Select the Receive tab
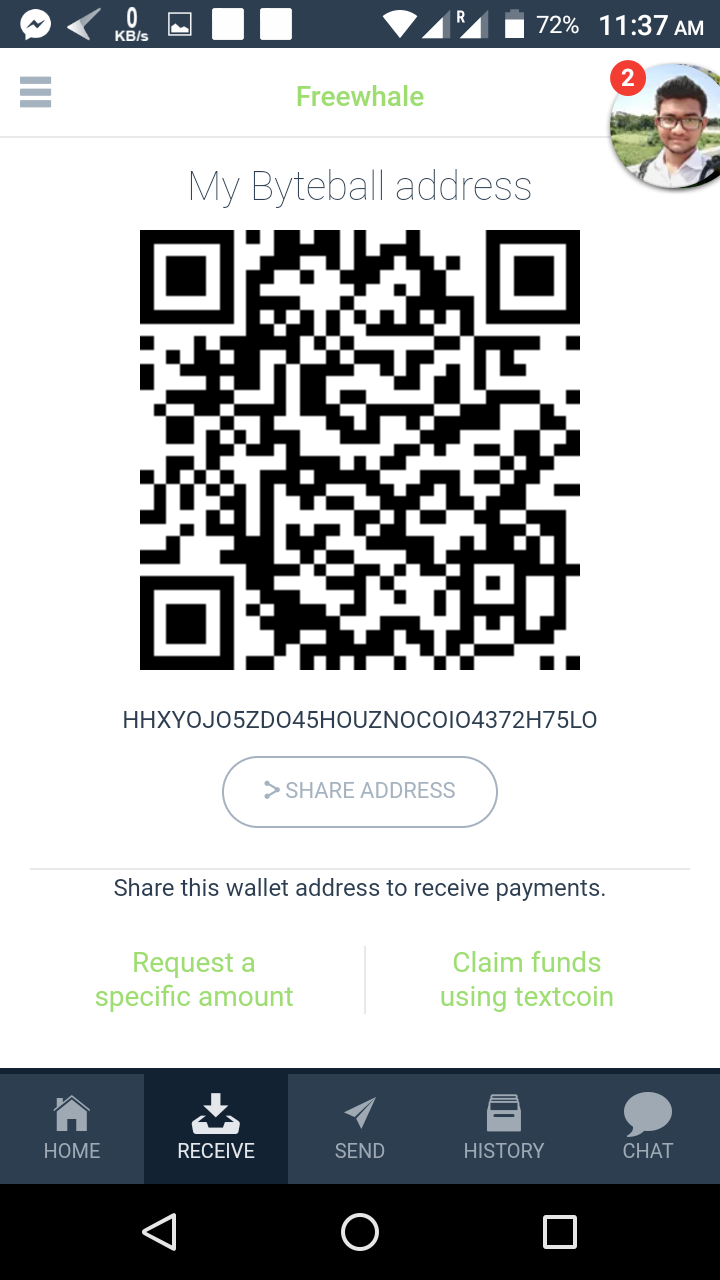This screenshot has height=1280, width=720. click(216, 1129)
